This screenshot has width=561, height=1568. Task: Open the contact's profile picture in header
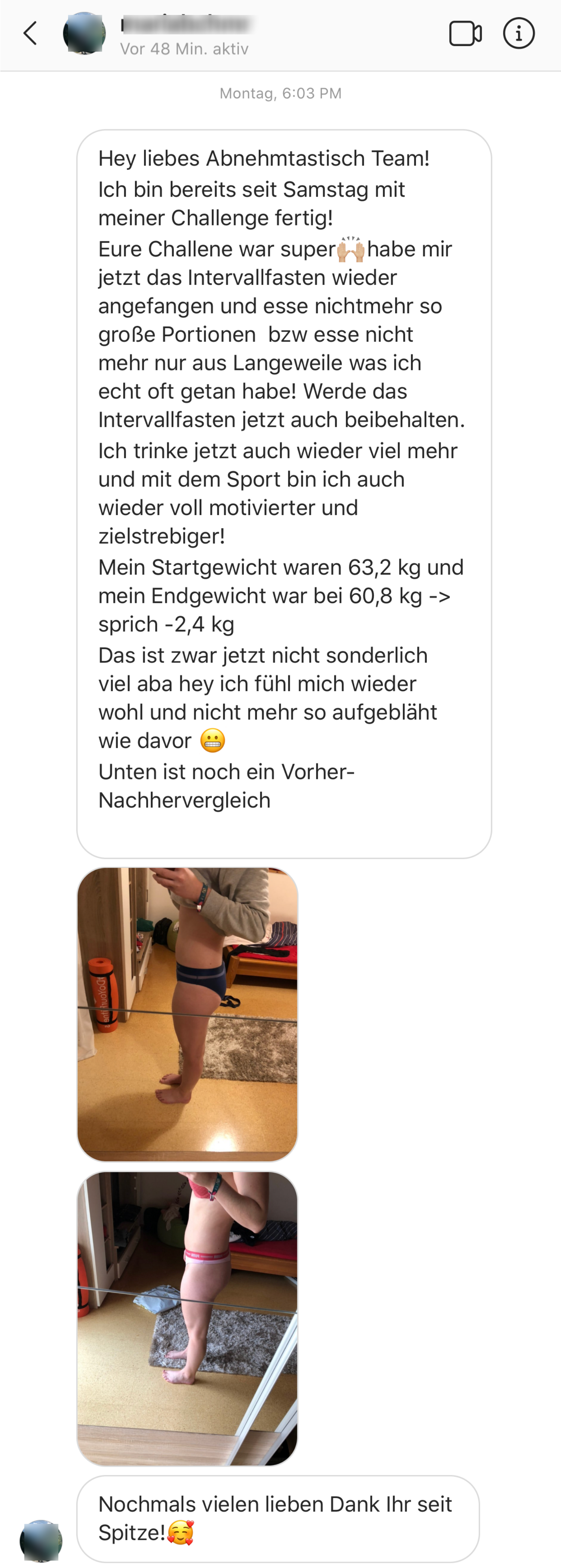[84, 34]
